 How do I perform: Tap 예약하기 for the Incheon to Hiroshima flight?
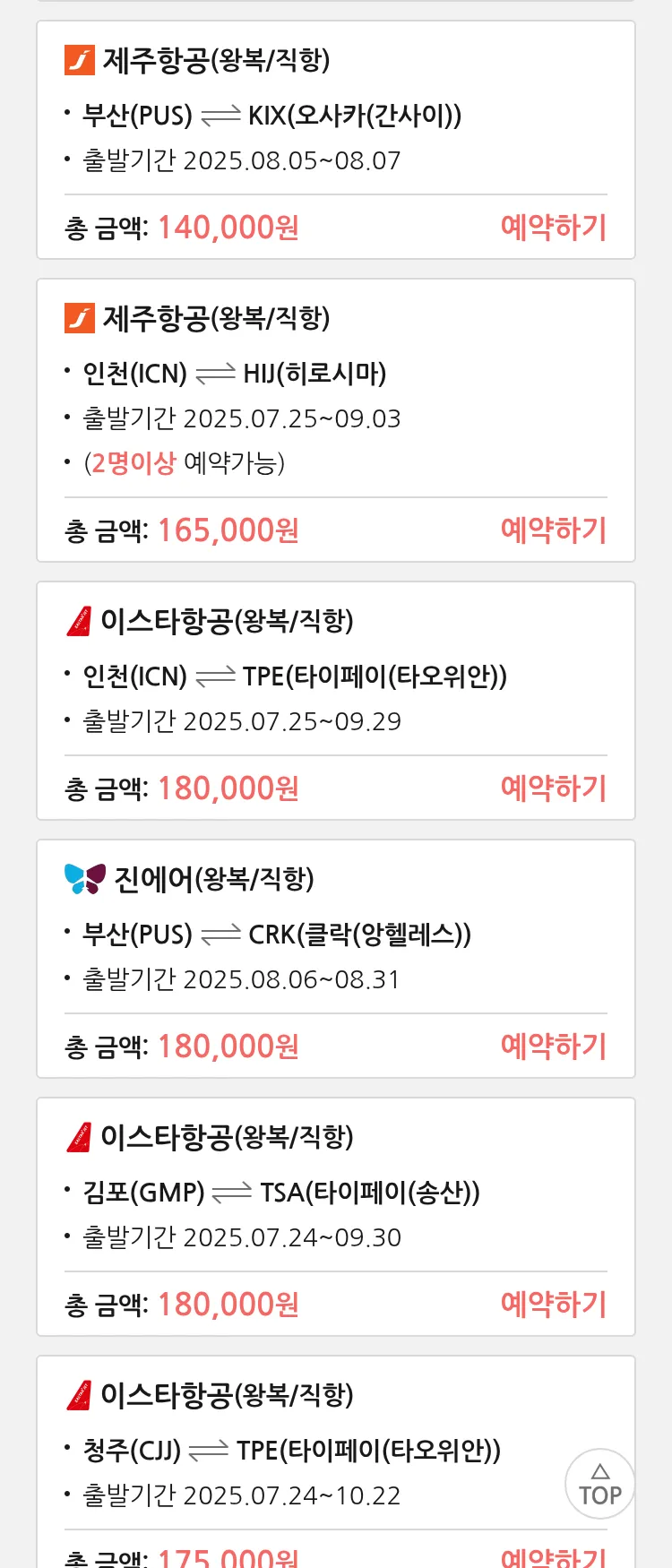point(553,530)
